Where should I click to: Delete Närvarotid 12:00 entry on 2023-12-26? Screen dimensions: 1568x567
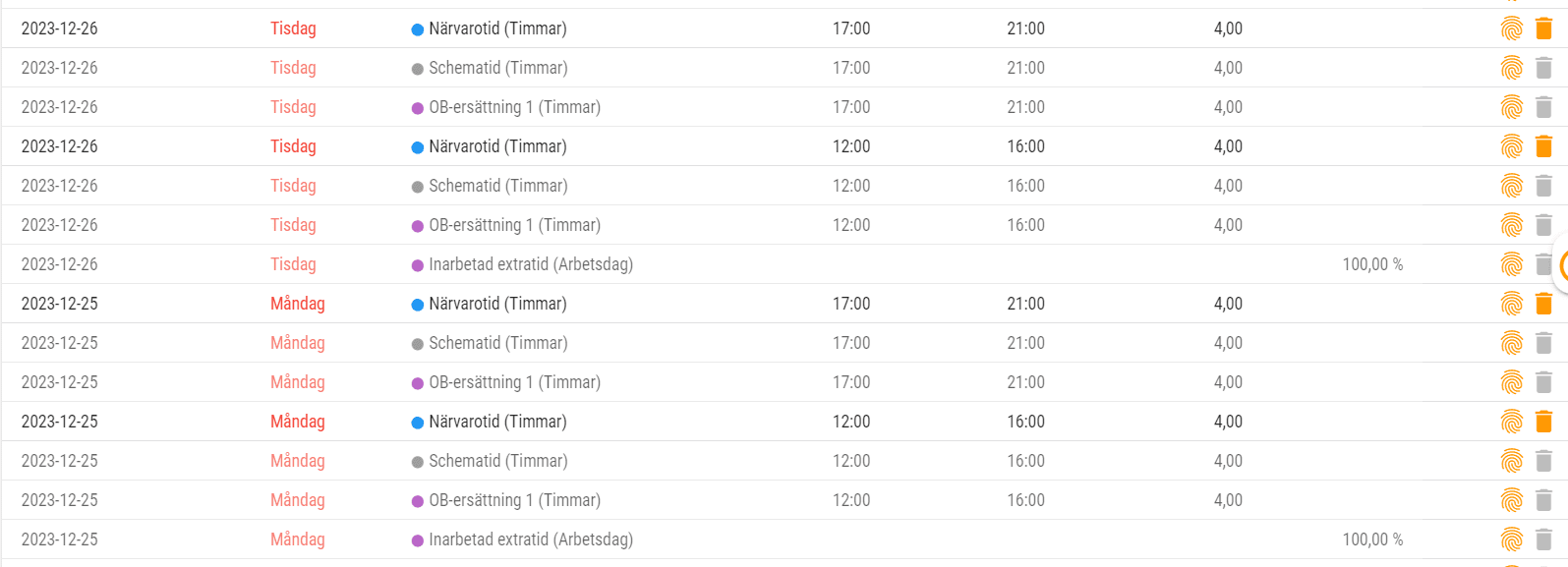point(1543,146)
